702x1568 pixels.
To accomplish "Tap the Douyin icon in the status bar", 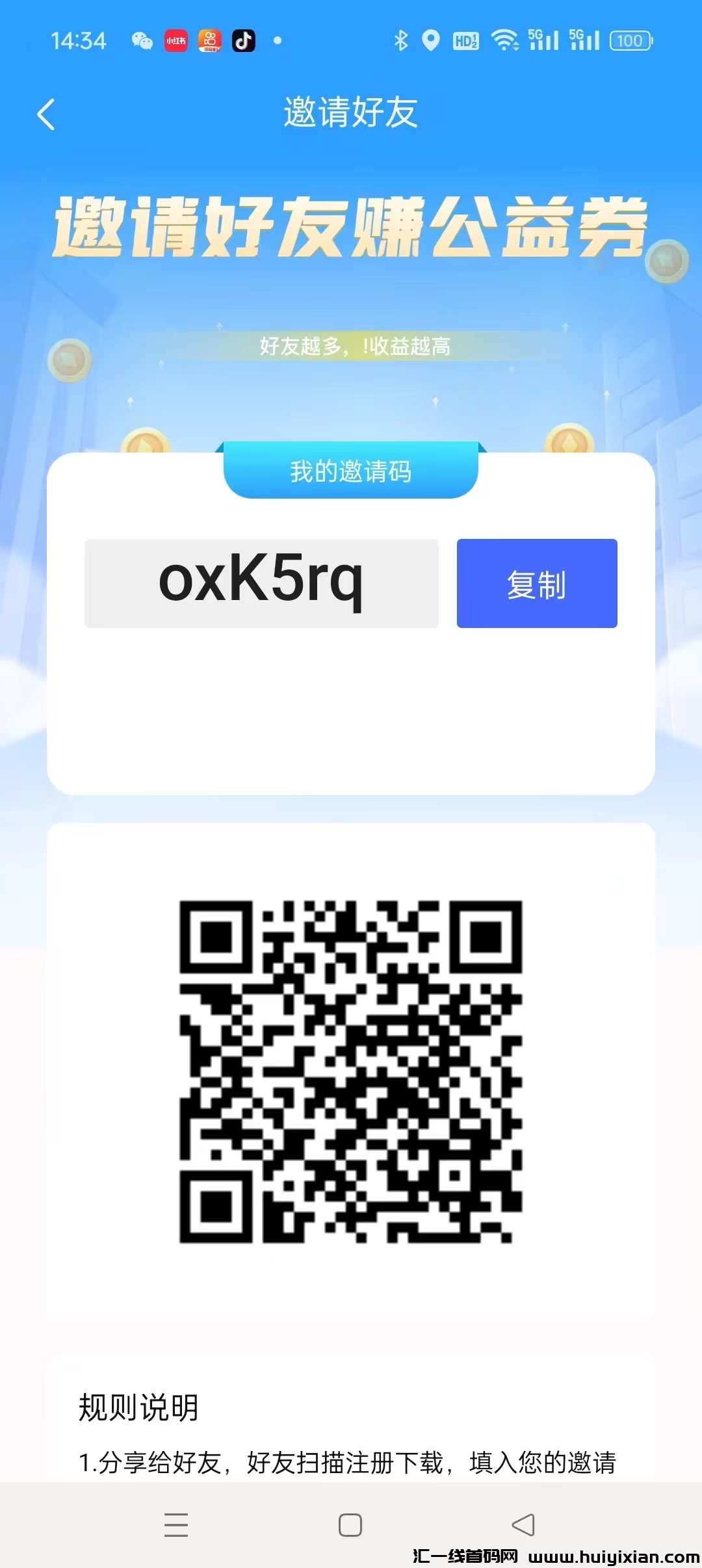I will point(243,41).
